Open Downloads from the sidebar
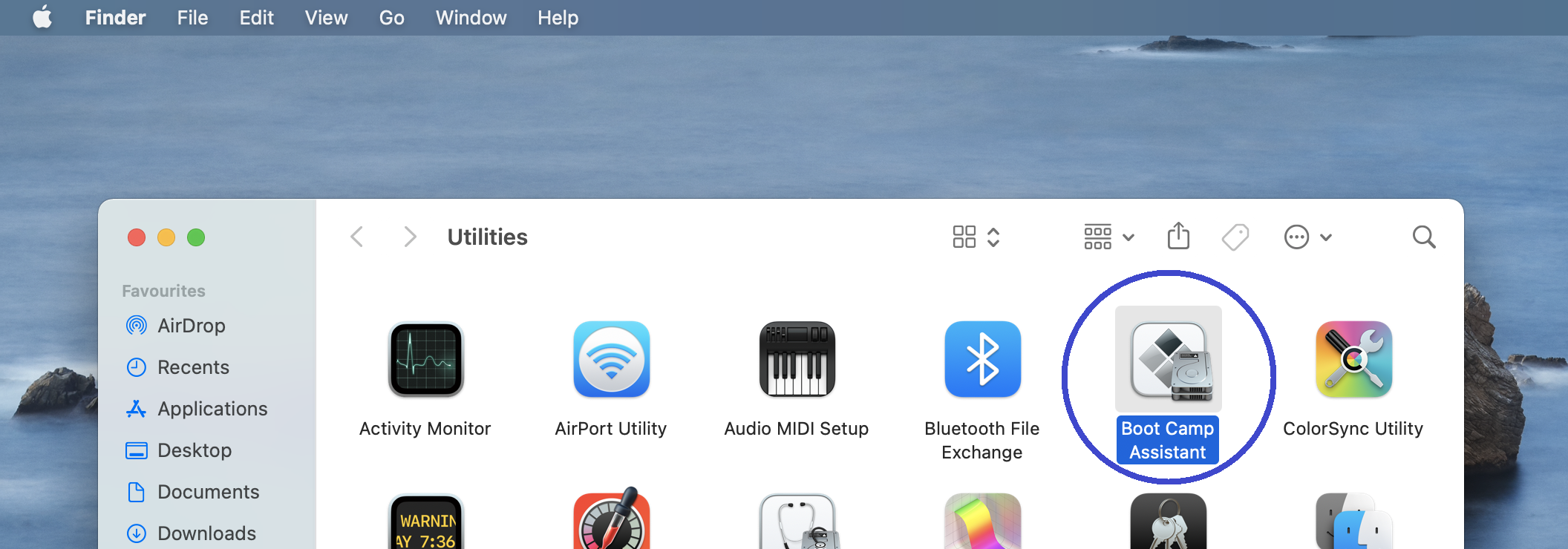Viewport: 1568px width, 549px height. 206,533
